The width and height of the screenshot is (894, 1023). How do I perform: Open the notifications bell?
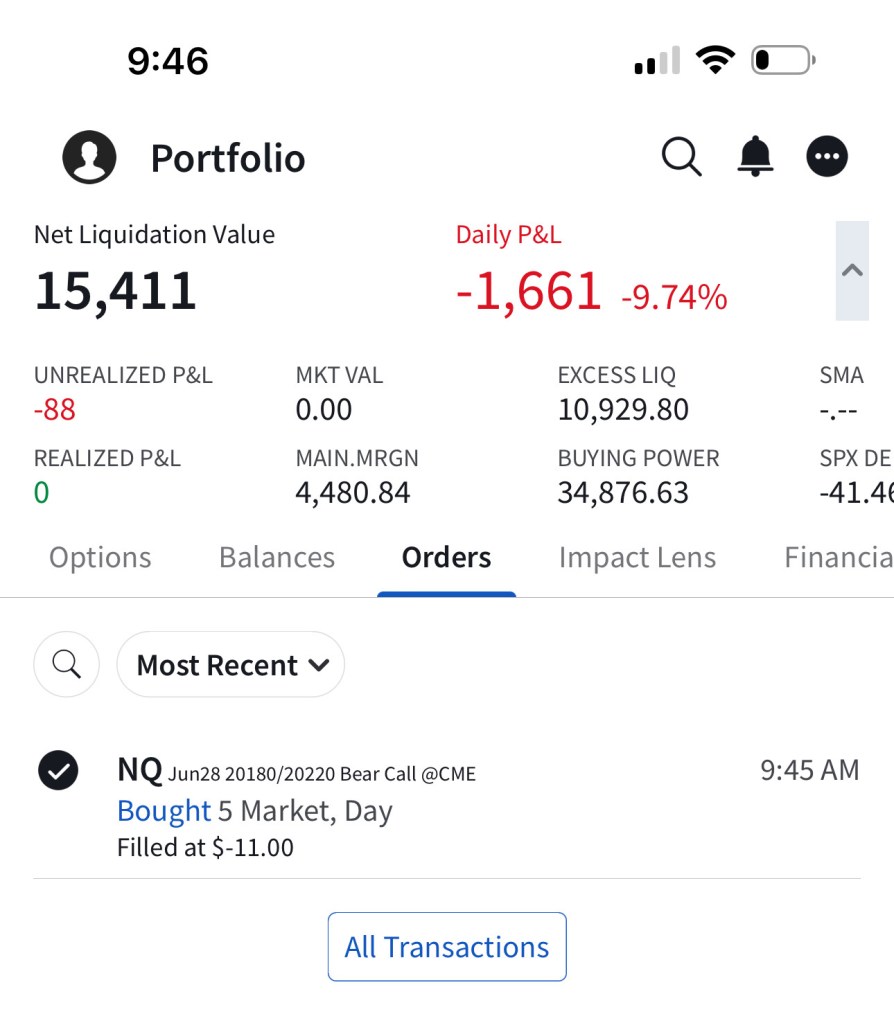point(755,157)
